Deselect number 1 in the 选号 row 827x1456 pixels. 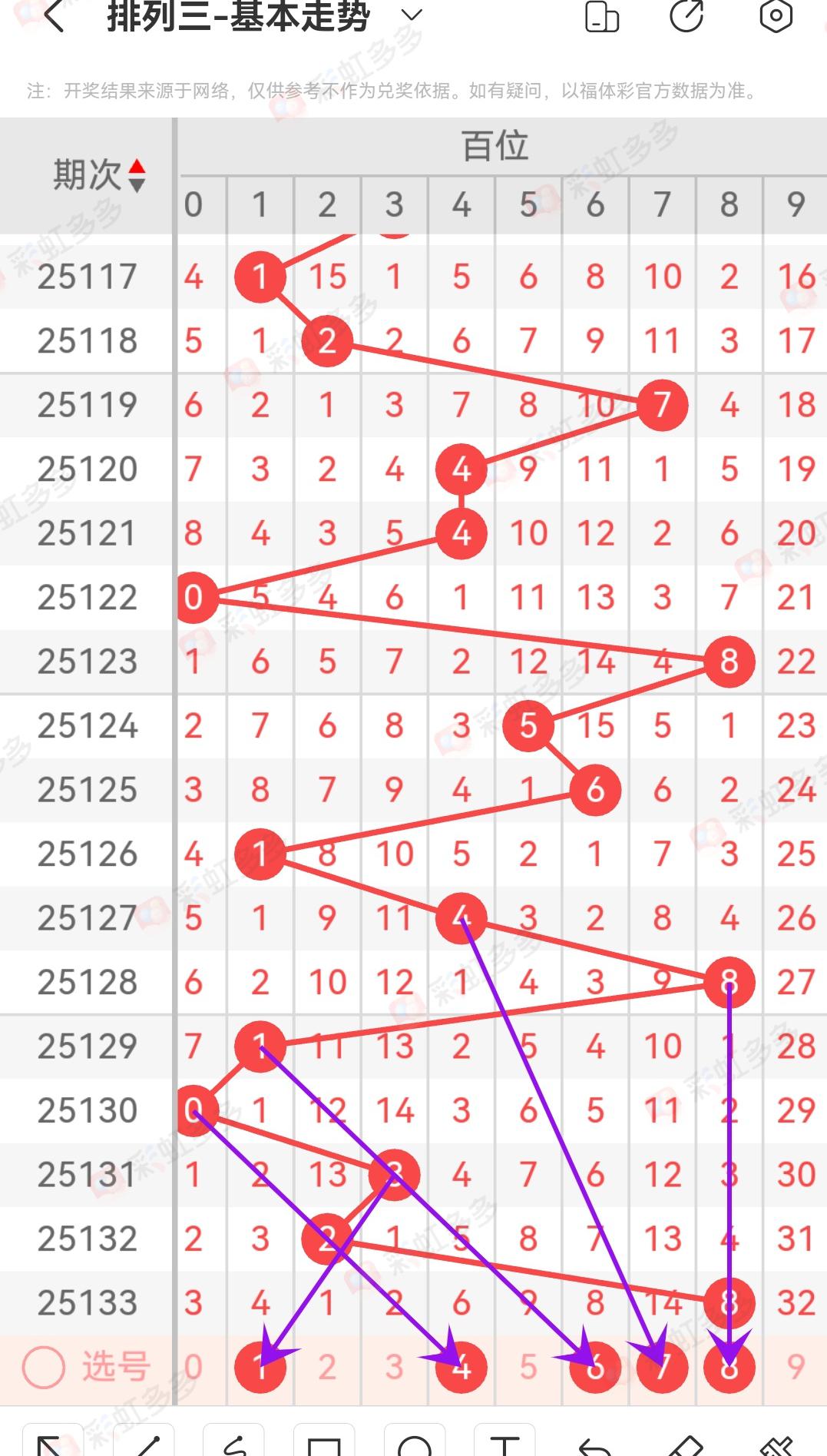coord(260,1368)
